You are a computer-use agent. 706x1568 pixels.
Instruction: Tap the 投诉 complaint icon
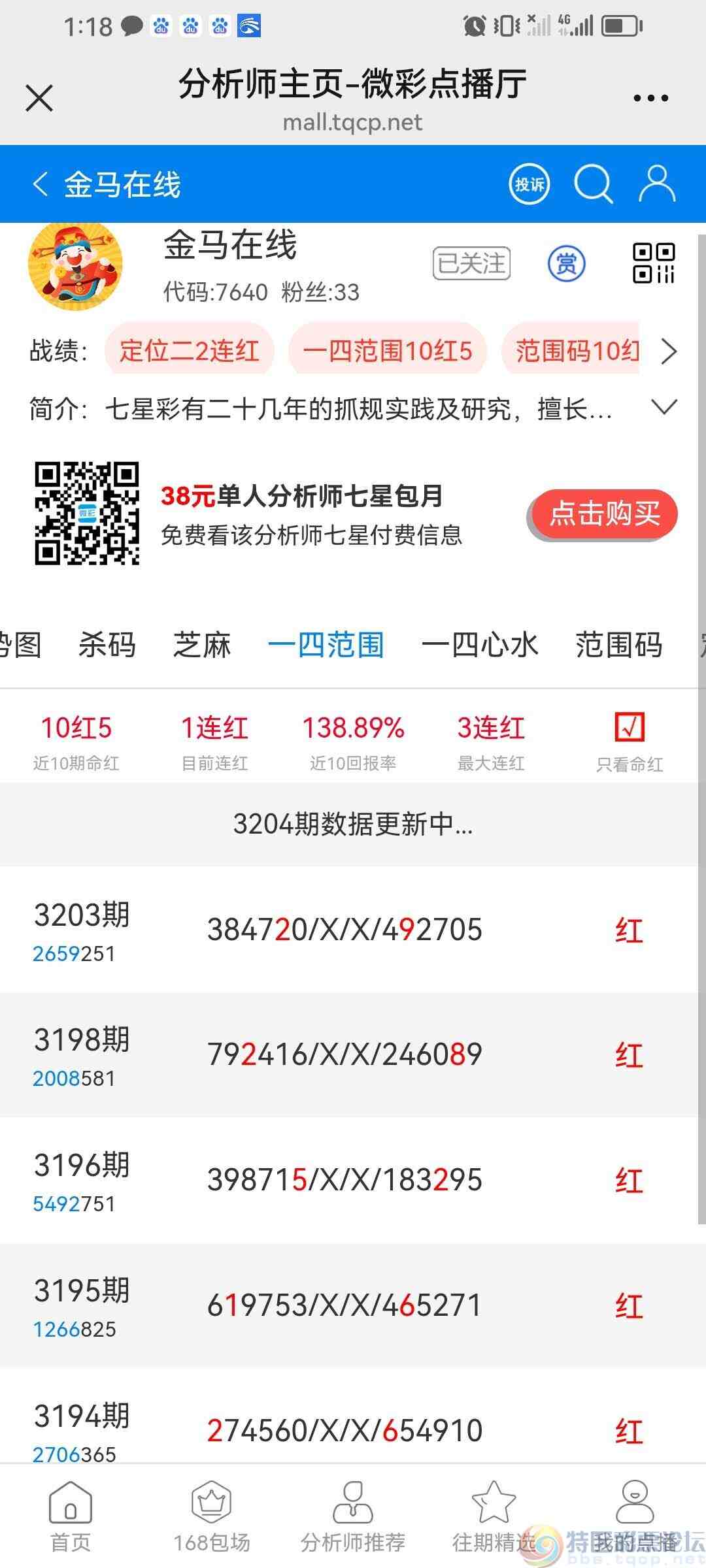coord(528,184)
